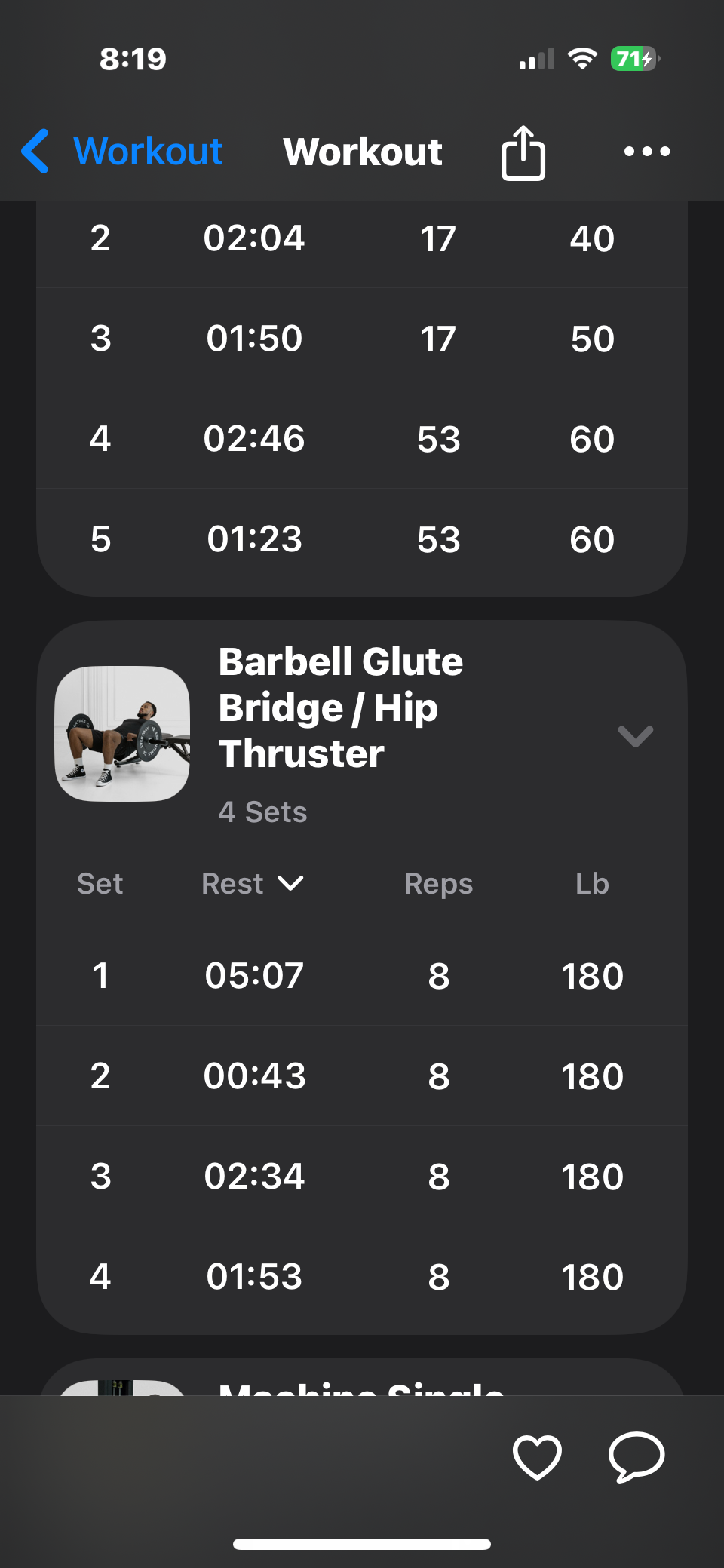Open the comments bubble
Image resolution: width=724 pixels, height=1568 pixels.
(x=637, y=1456)
